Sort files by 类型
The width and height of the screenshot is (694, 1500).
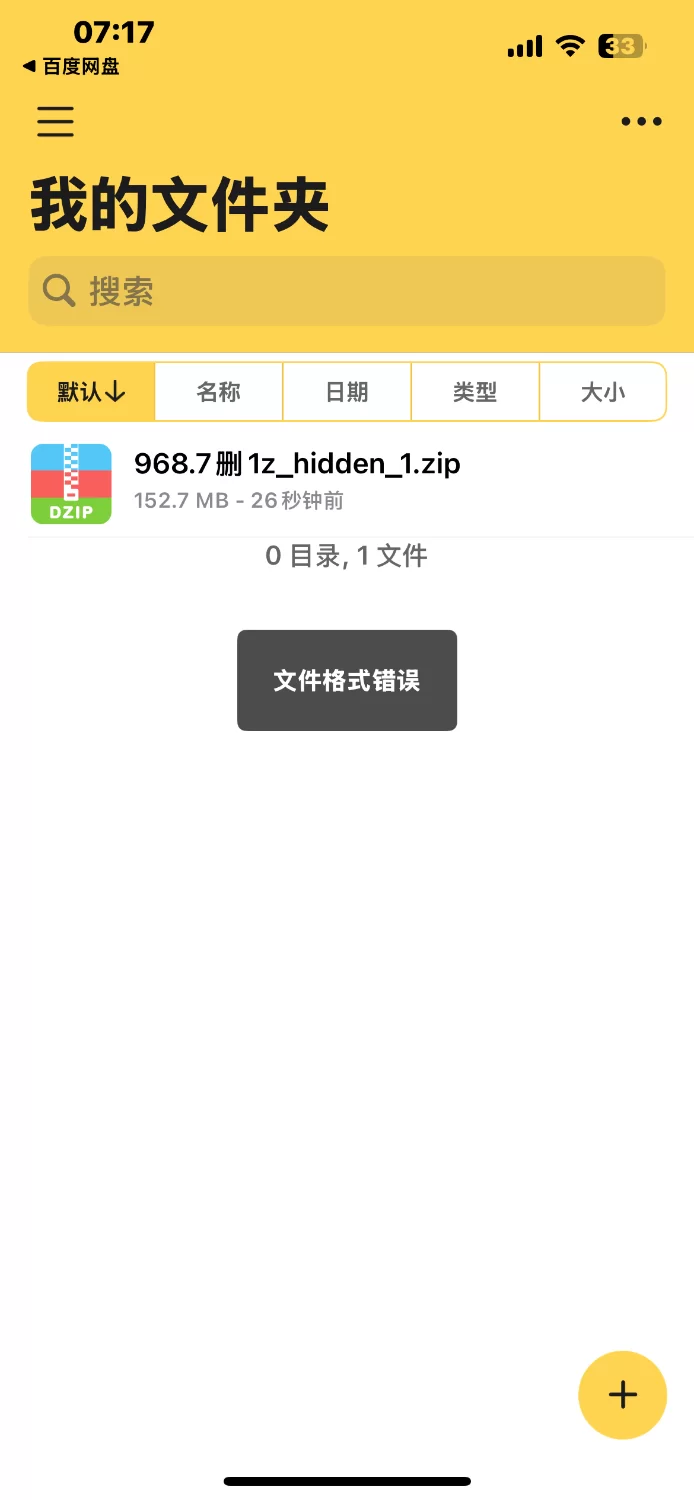point(475,392)
